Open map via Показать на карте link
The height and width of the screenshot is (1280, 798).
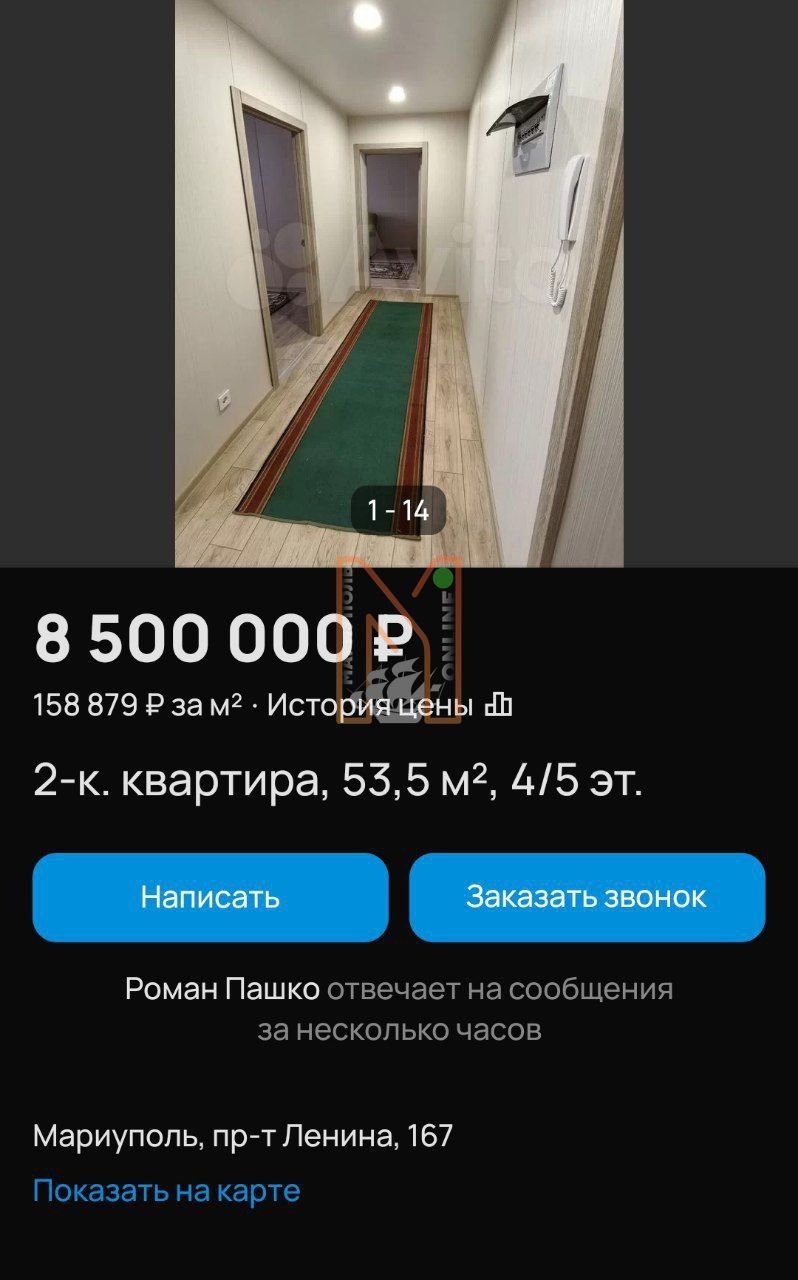point(165,1191)
